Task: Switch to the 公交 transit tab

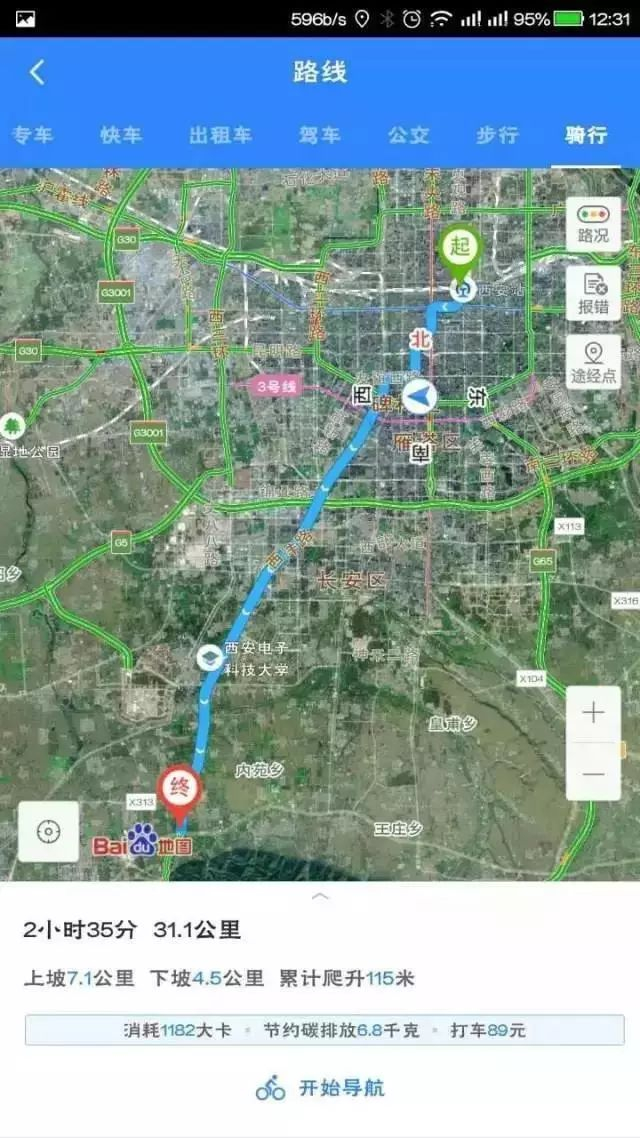Action: [x=409, y=135]
